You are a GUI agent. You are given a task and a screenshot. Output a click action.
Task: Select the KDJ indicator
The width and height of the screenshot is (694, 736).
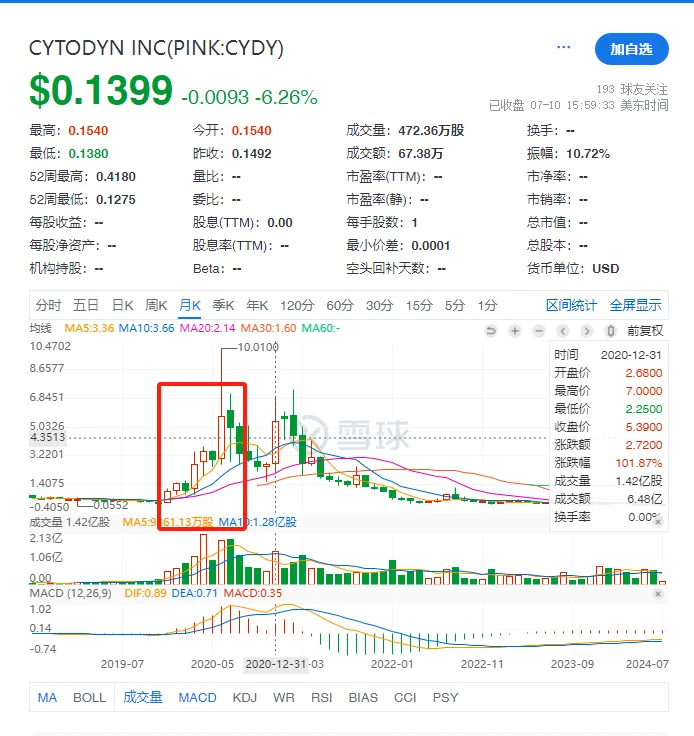click(244, 697)
